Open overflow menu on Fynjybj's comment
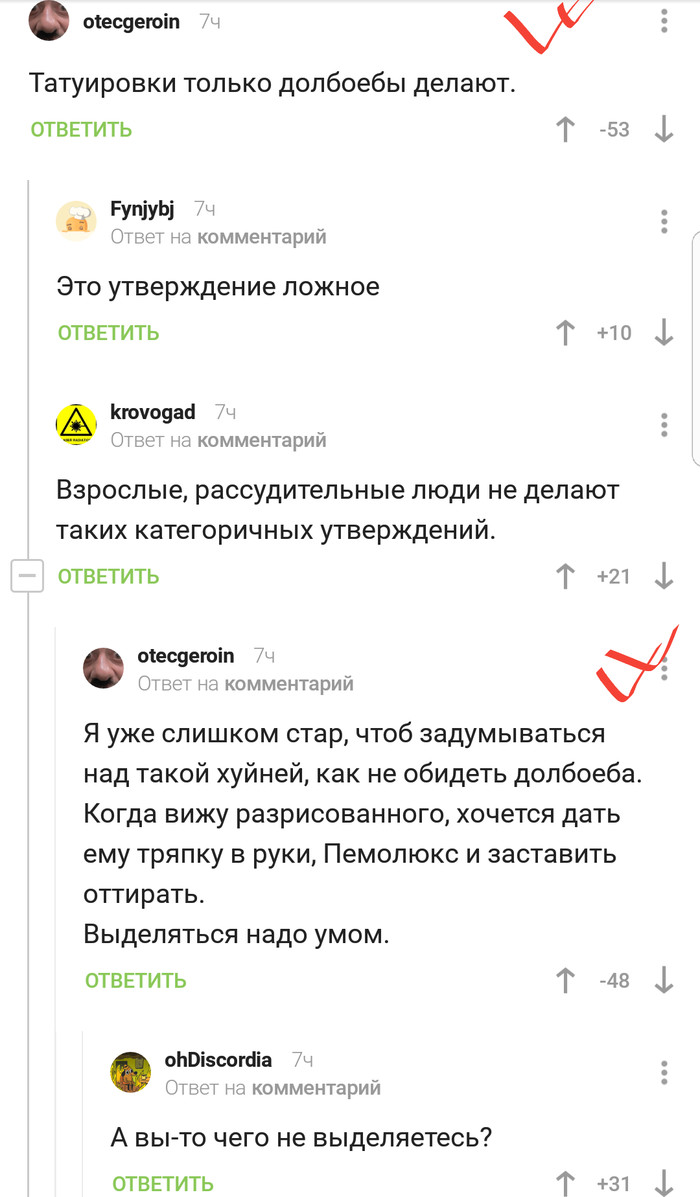Viewport: 700px width, 1197px height. [x=664, y=222]
